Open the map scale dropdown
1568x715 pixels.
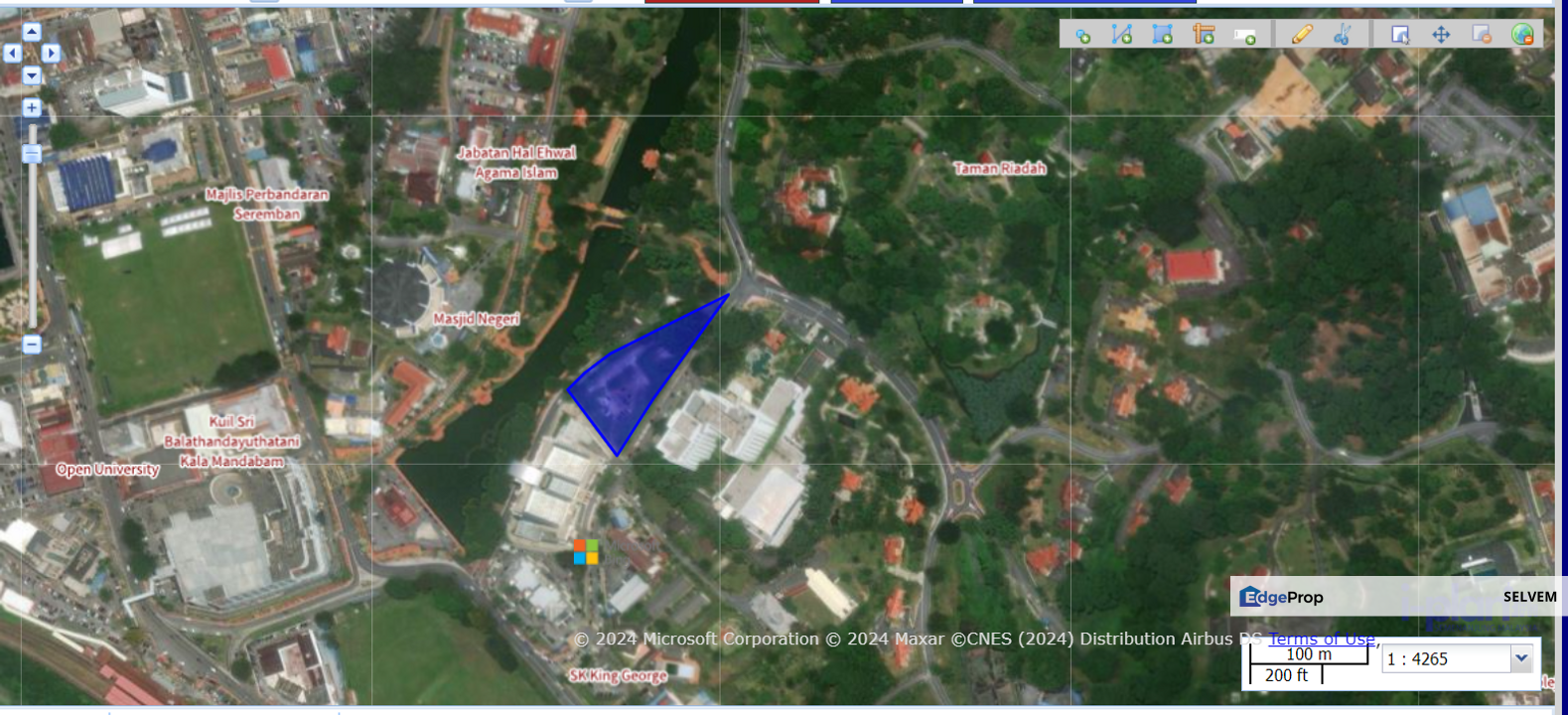pos(1521,658)
